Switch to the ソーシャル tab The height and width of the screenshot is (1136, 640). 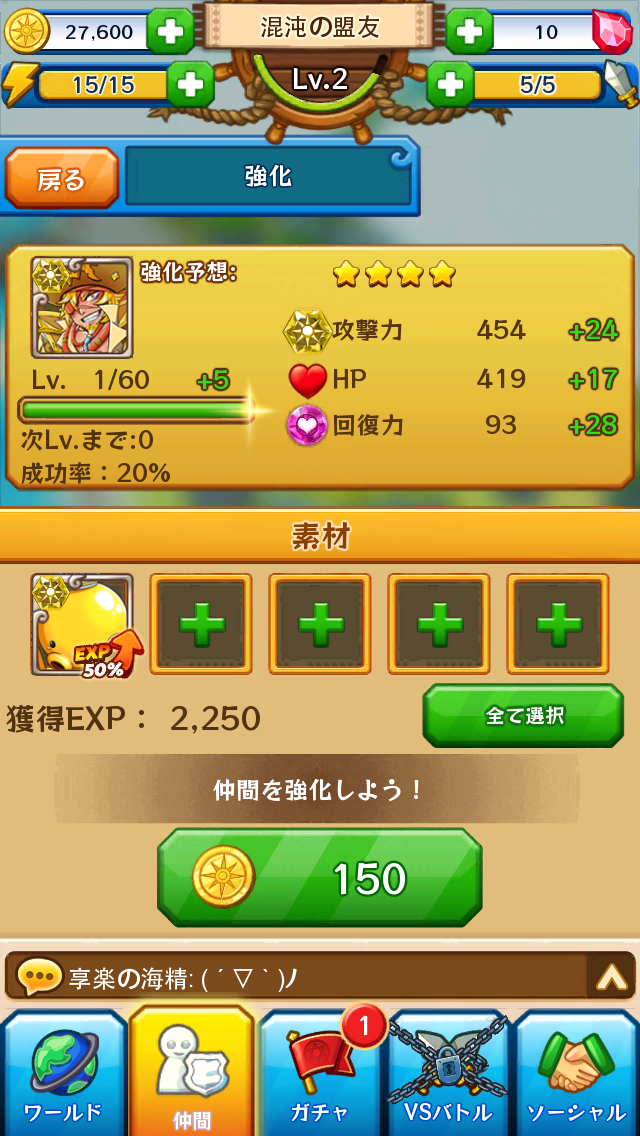pyautogui.click(x=577, y=1074)
